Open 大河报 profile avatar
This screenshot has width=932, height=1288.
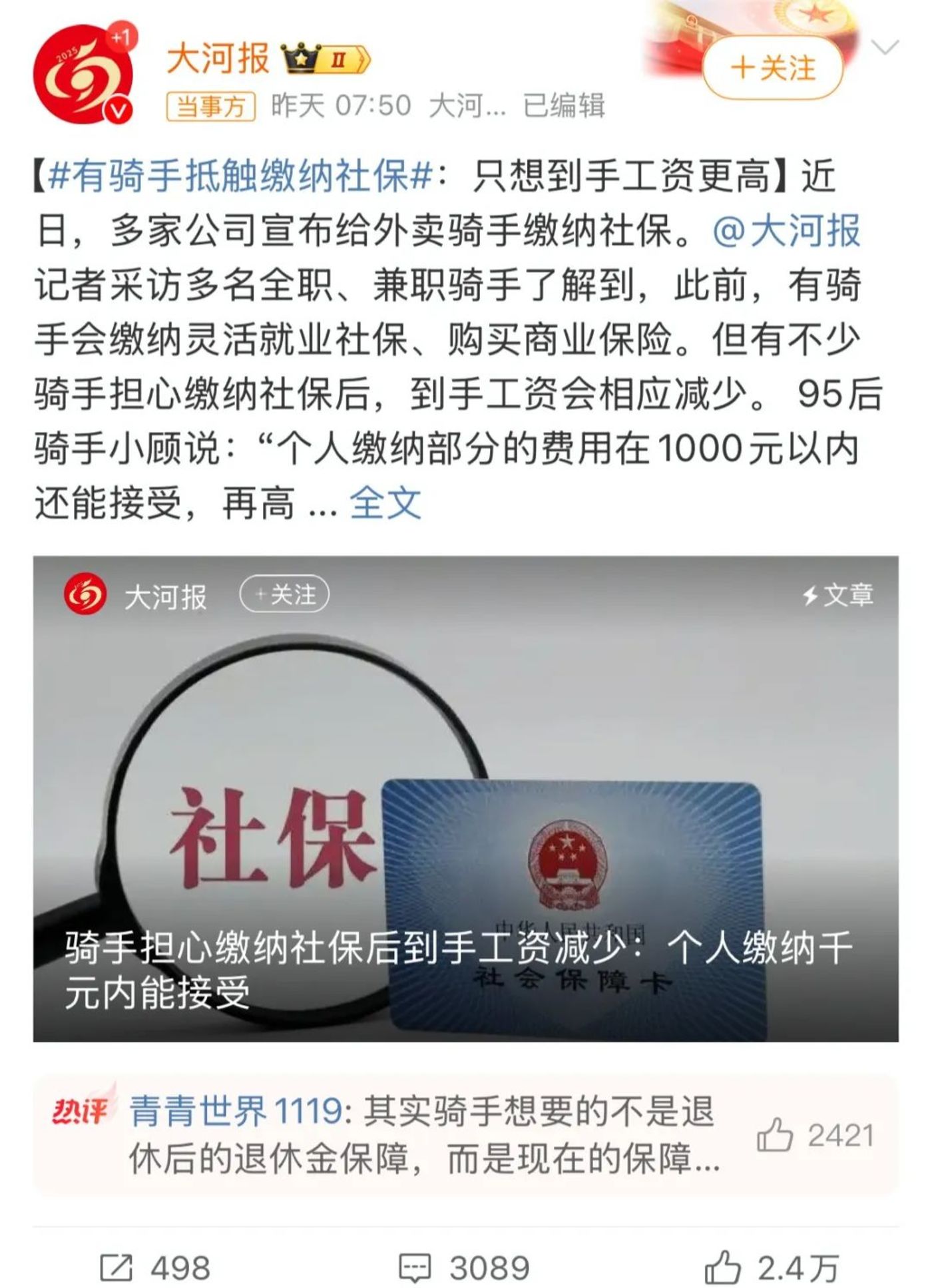83,75
